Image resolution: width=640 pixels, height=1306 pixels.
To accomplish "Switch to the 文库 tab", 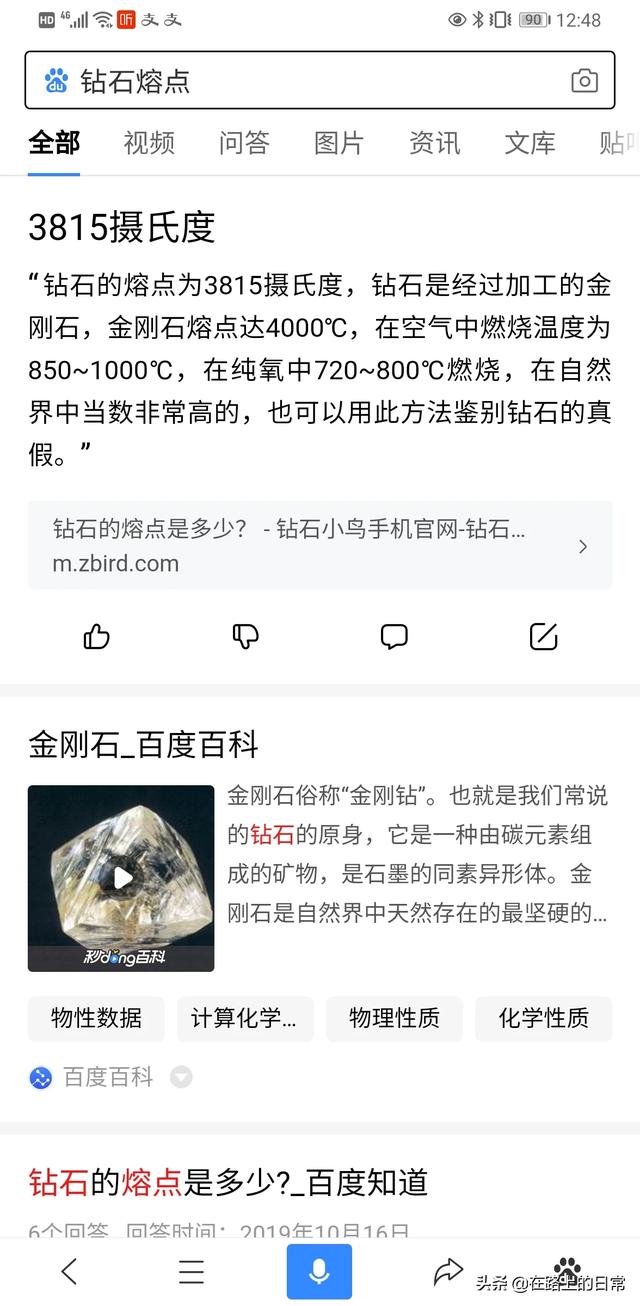I will [529, 143].
